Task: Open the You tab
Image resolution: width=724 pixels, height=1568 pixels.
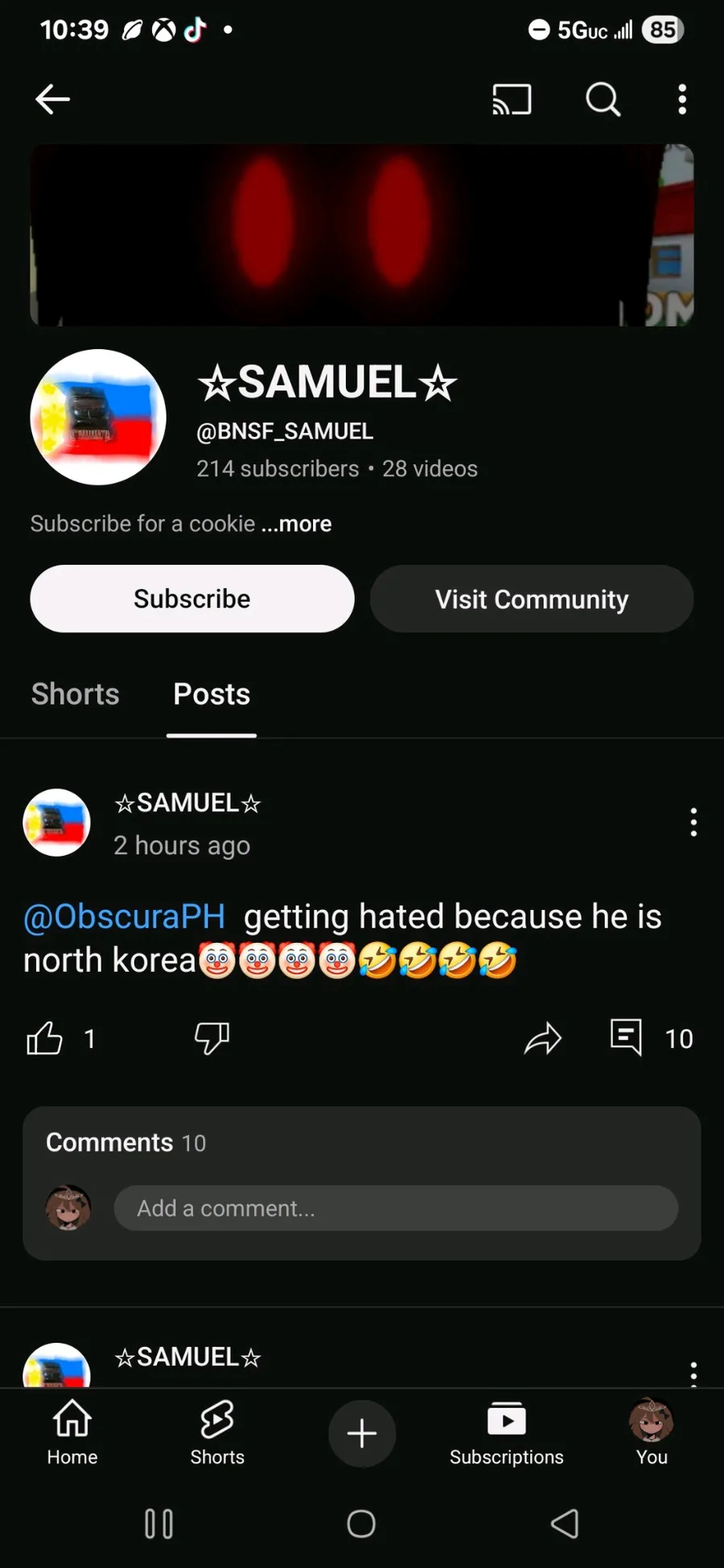Action: coord(652,1434)
